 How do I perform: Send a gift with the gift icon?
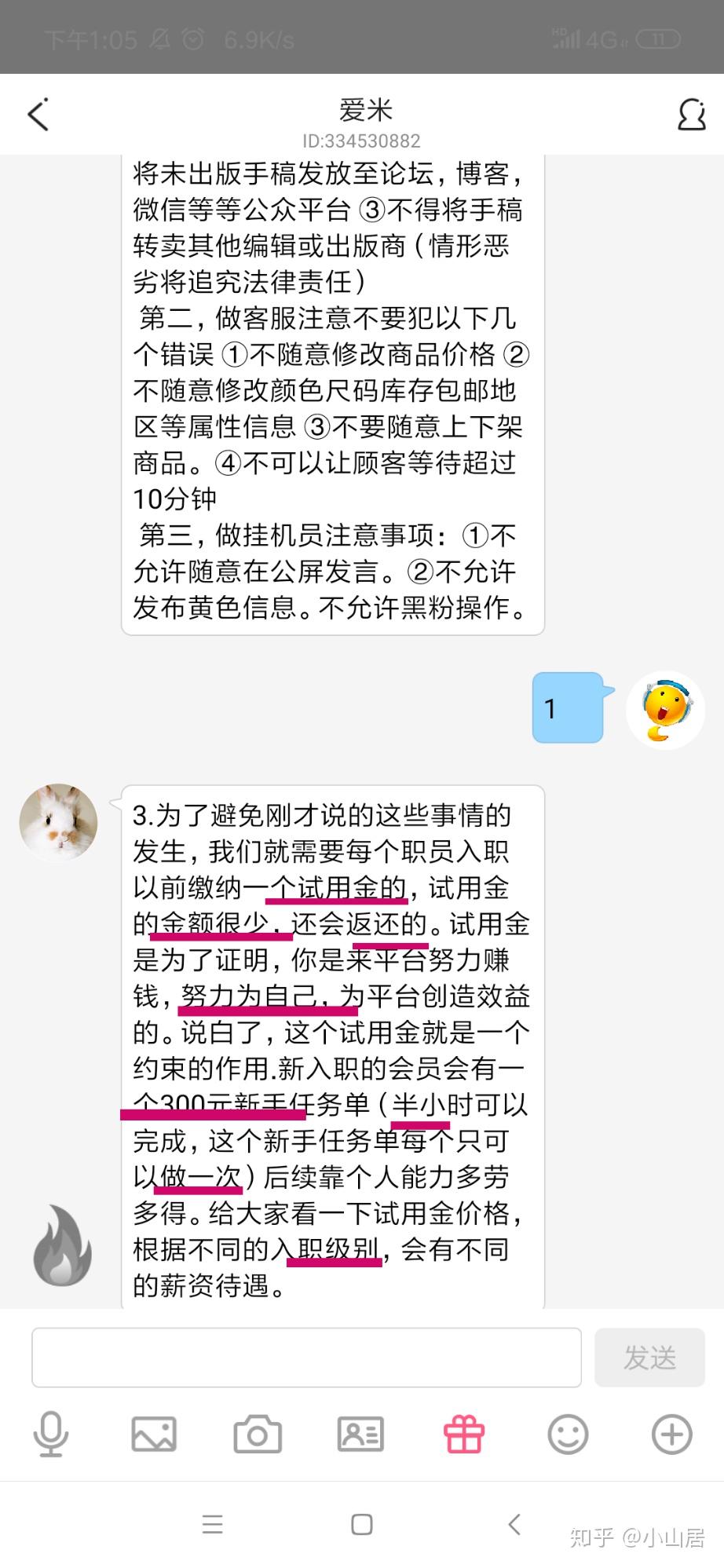pyautogui.click(x=464, y=1435)
